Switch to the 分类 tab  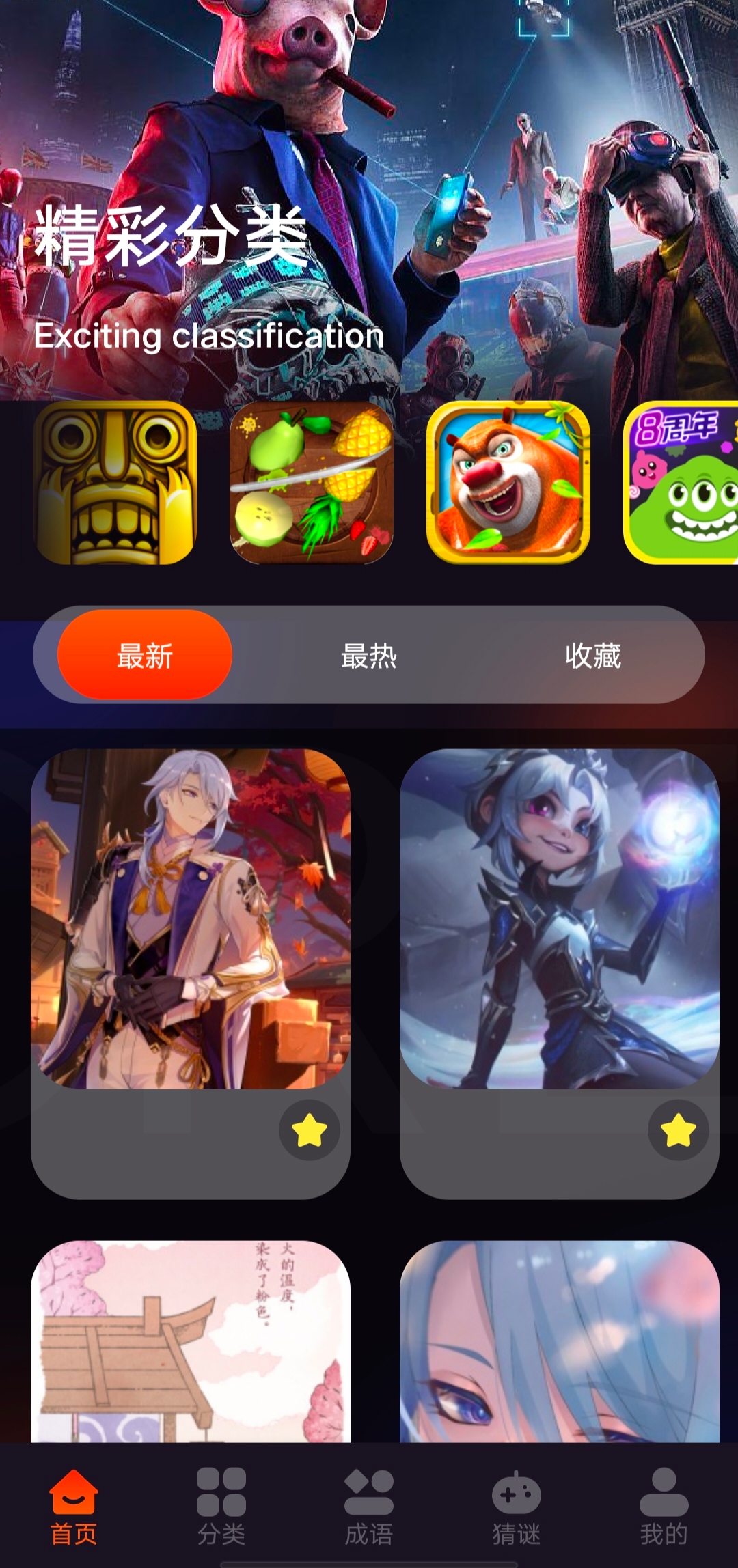tap(221, 1507)
